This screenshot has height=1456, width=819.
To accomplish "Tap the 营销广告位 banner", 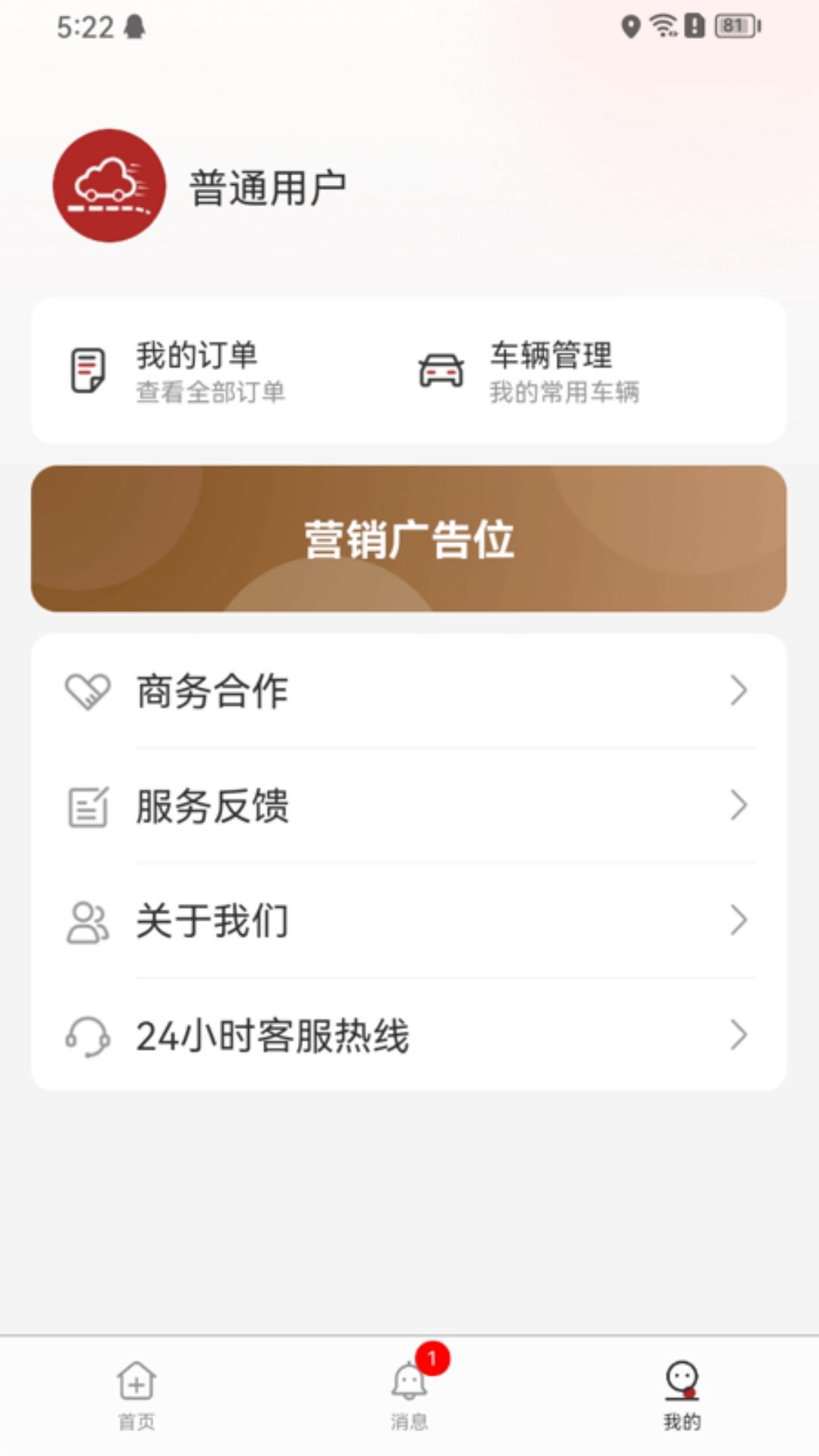I will pos(409,539).
